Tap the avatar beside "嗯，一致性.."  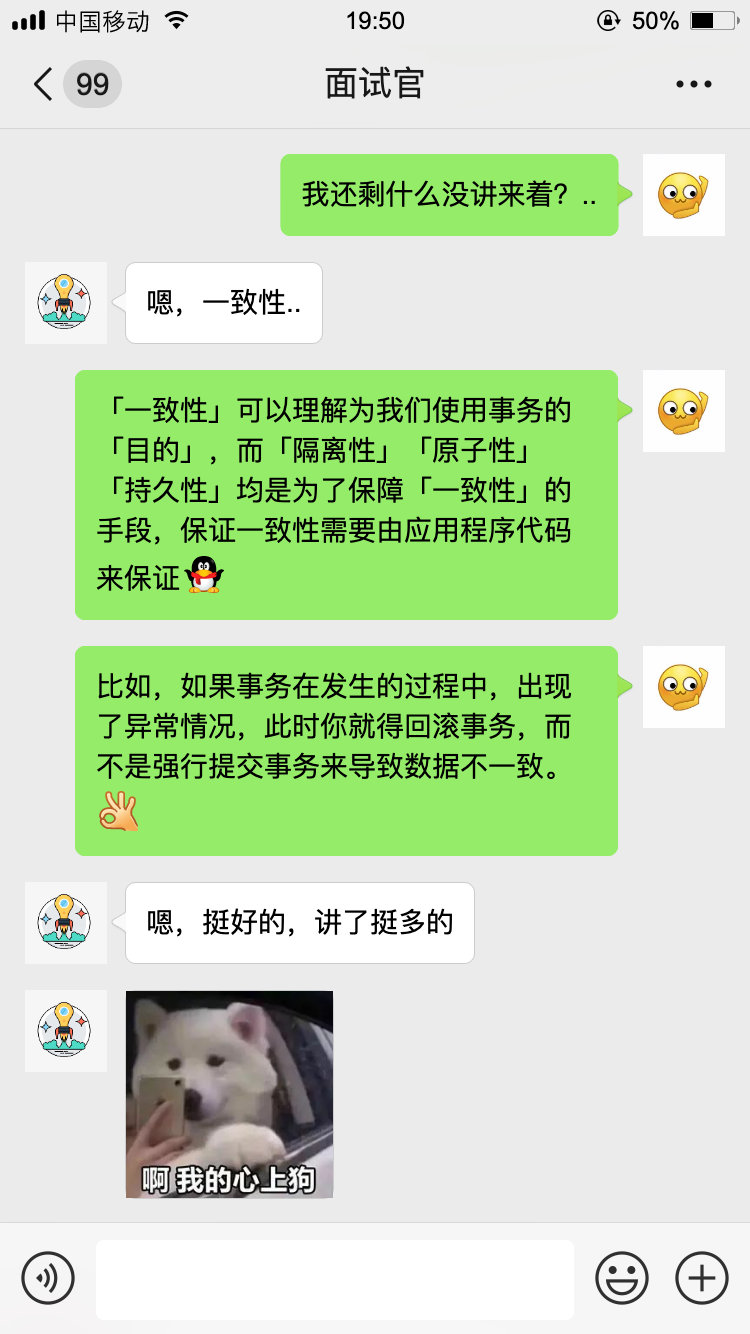[66, 303]
